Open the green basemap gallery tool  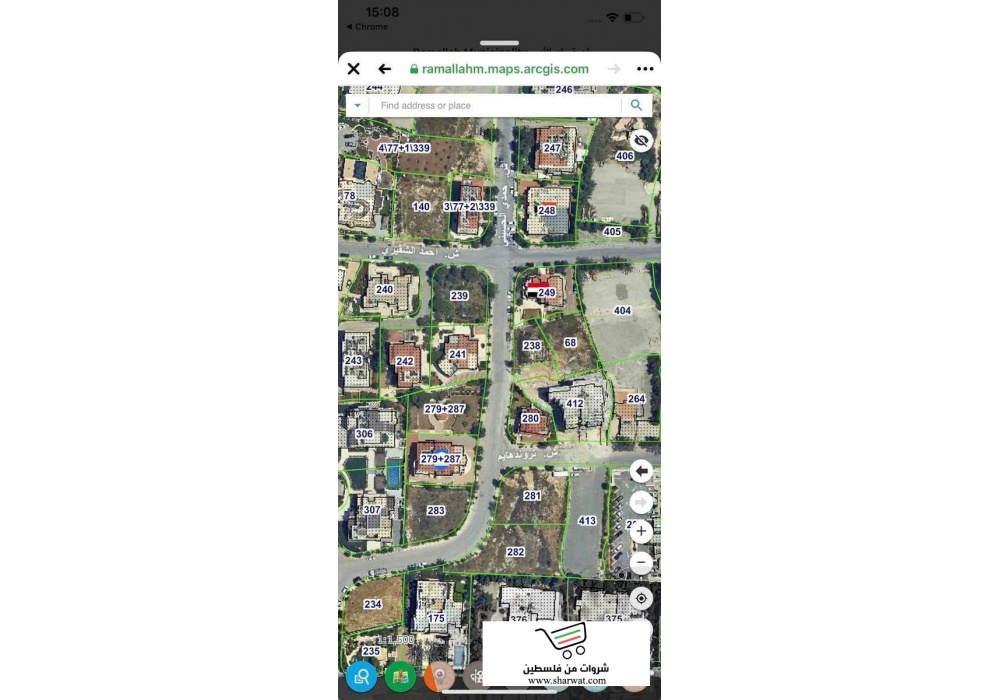400,677
